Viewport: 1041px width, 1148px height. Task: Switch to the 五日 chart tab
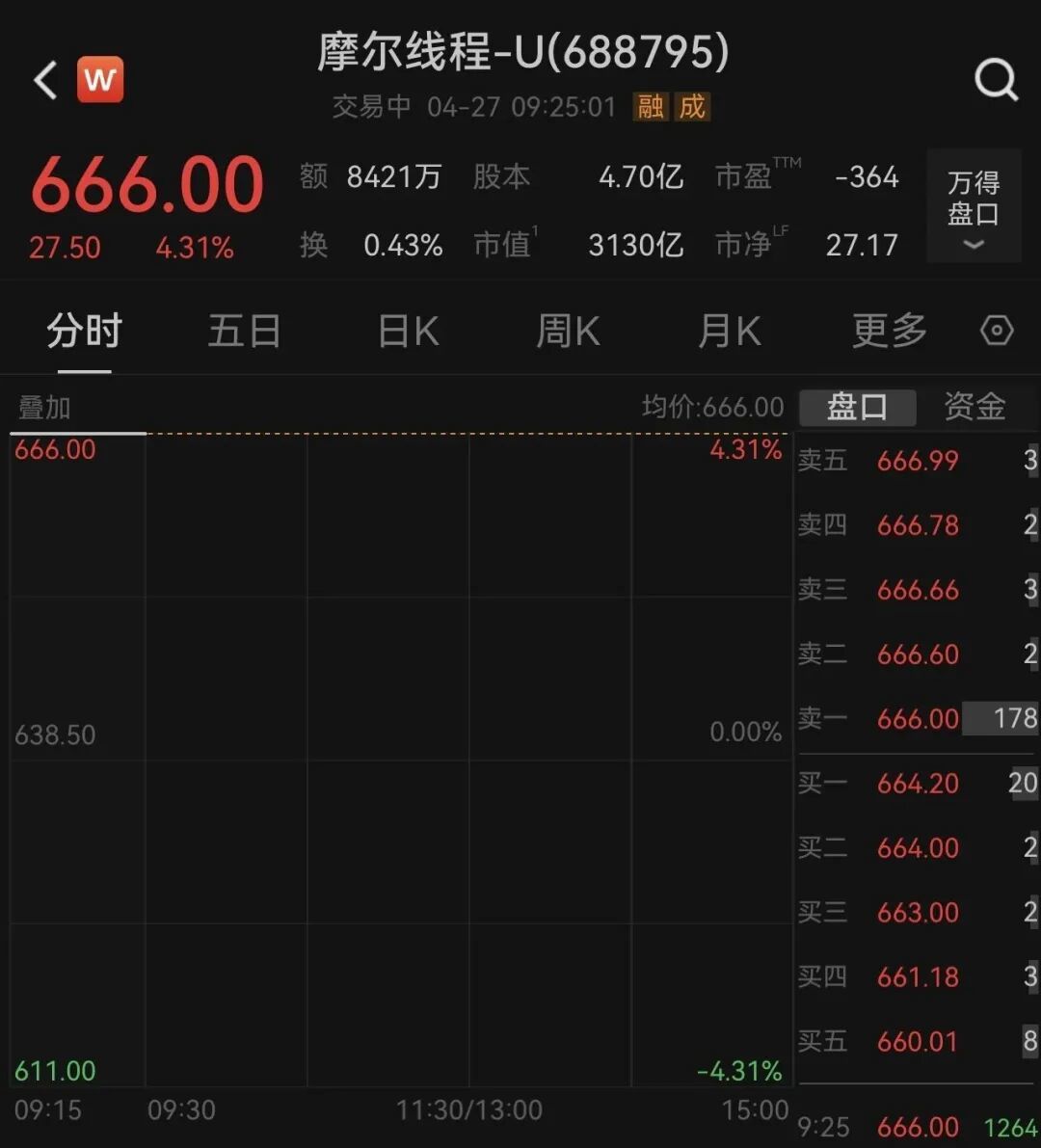(244, 332)
